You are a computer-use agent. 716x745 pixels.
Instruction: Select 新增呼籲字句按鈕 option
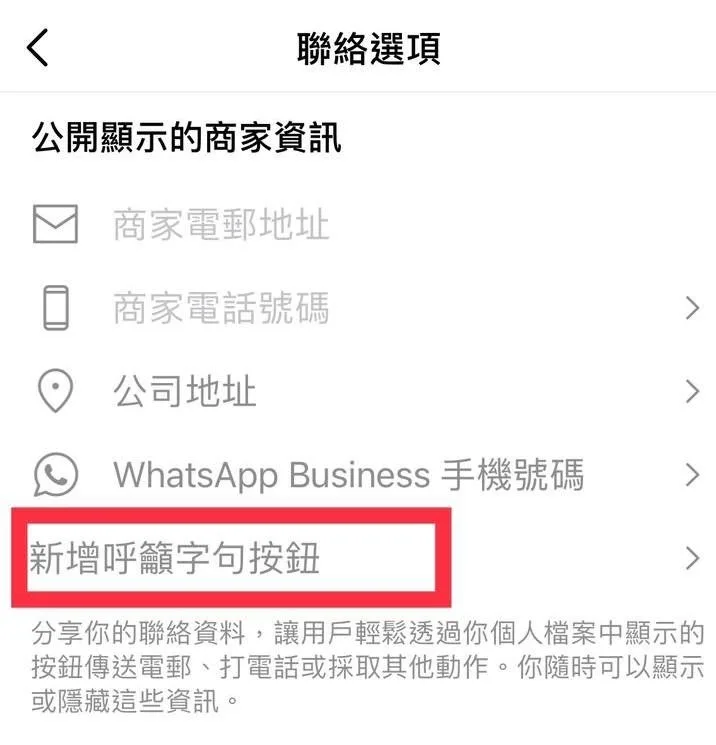176,558
